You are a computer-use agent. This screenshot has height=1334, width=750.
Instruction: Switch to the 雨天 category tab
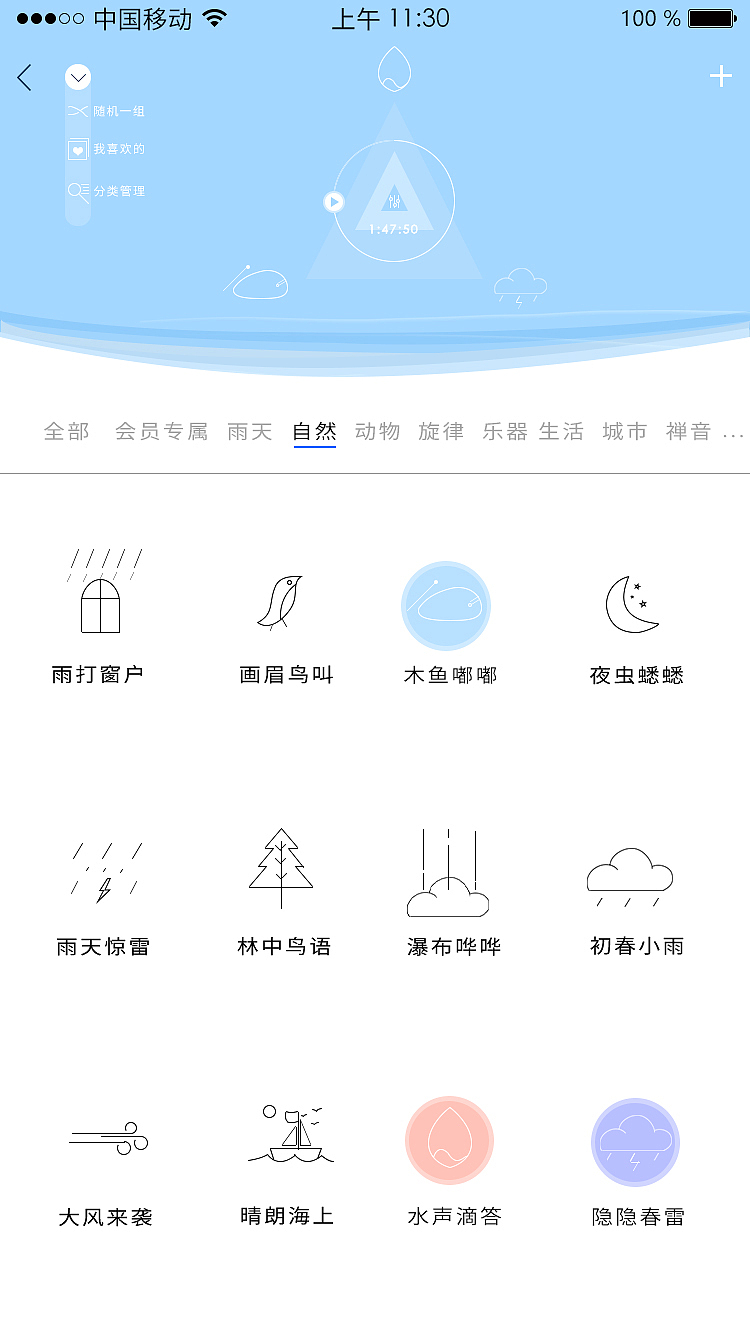click(x=248, y=431)
